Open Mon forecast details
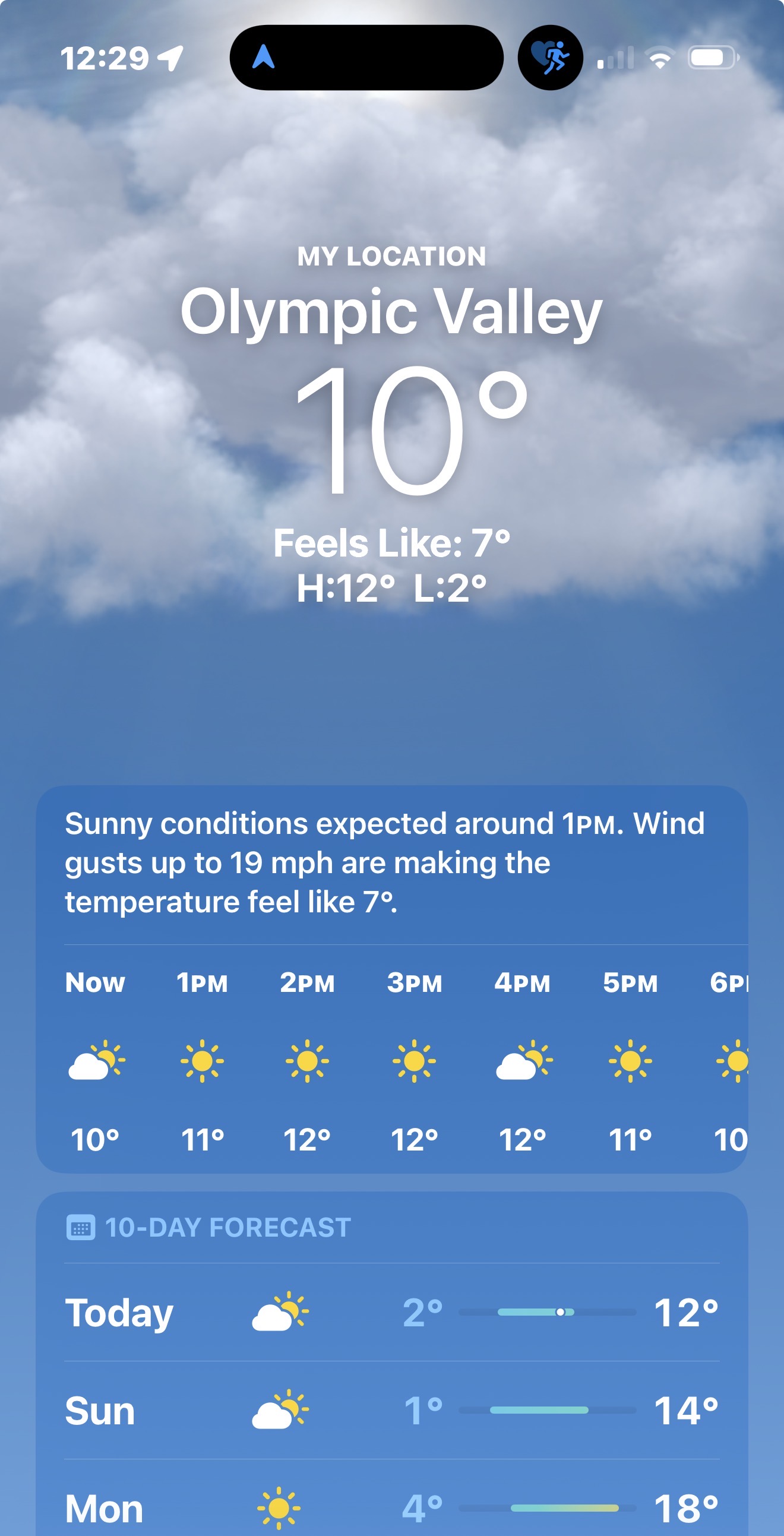 pyautogui.click(x=391, y=1506)
